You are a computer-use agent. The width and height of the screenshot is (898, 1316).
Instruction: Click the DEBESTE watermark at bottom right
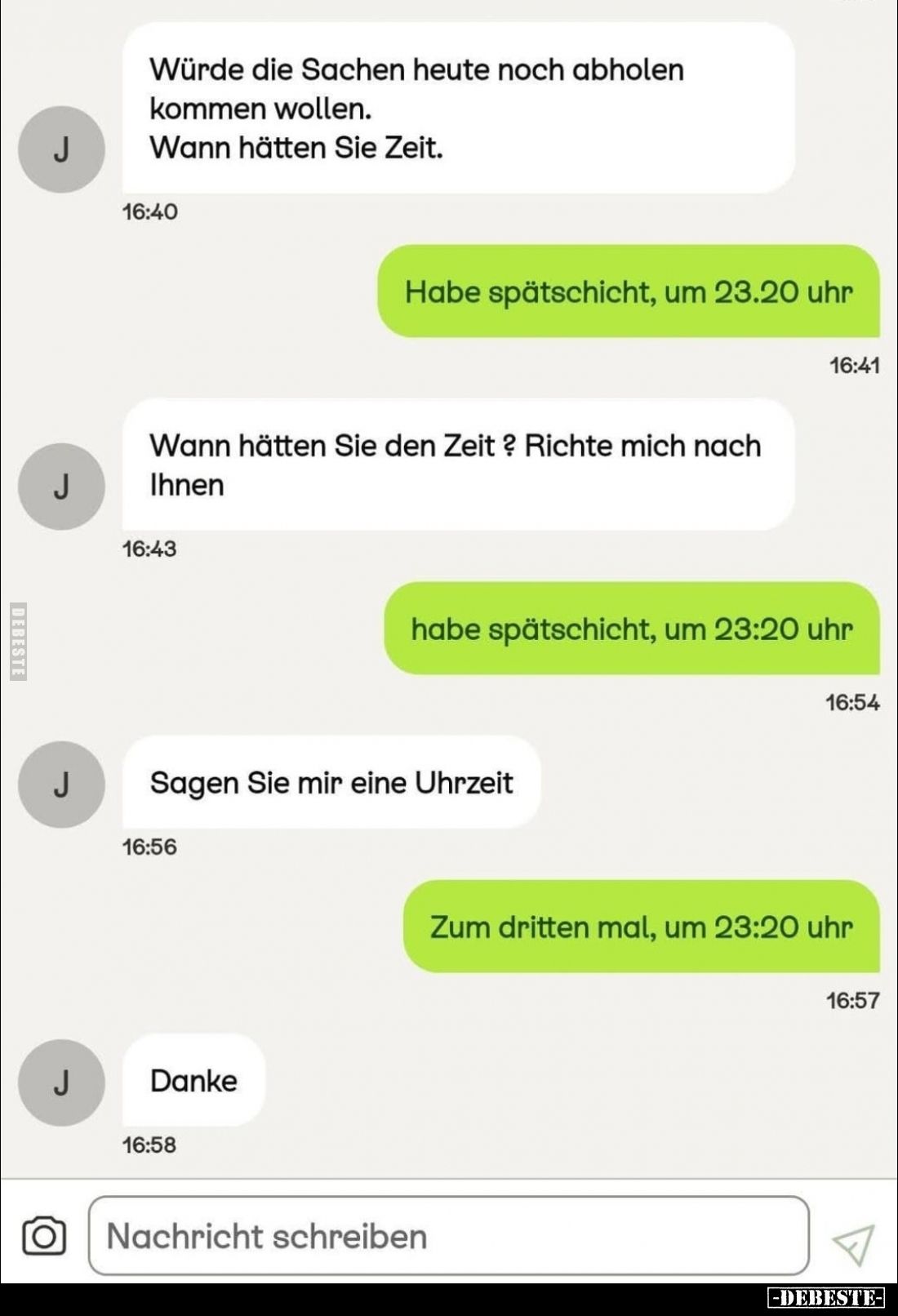coord(828,1298)
